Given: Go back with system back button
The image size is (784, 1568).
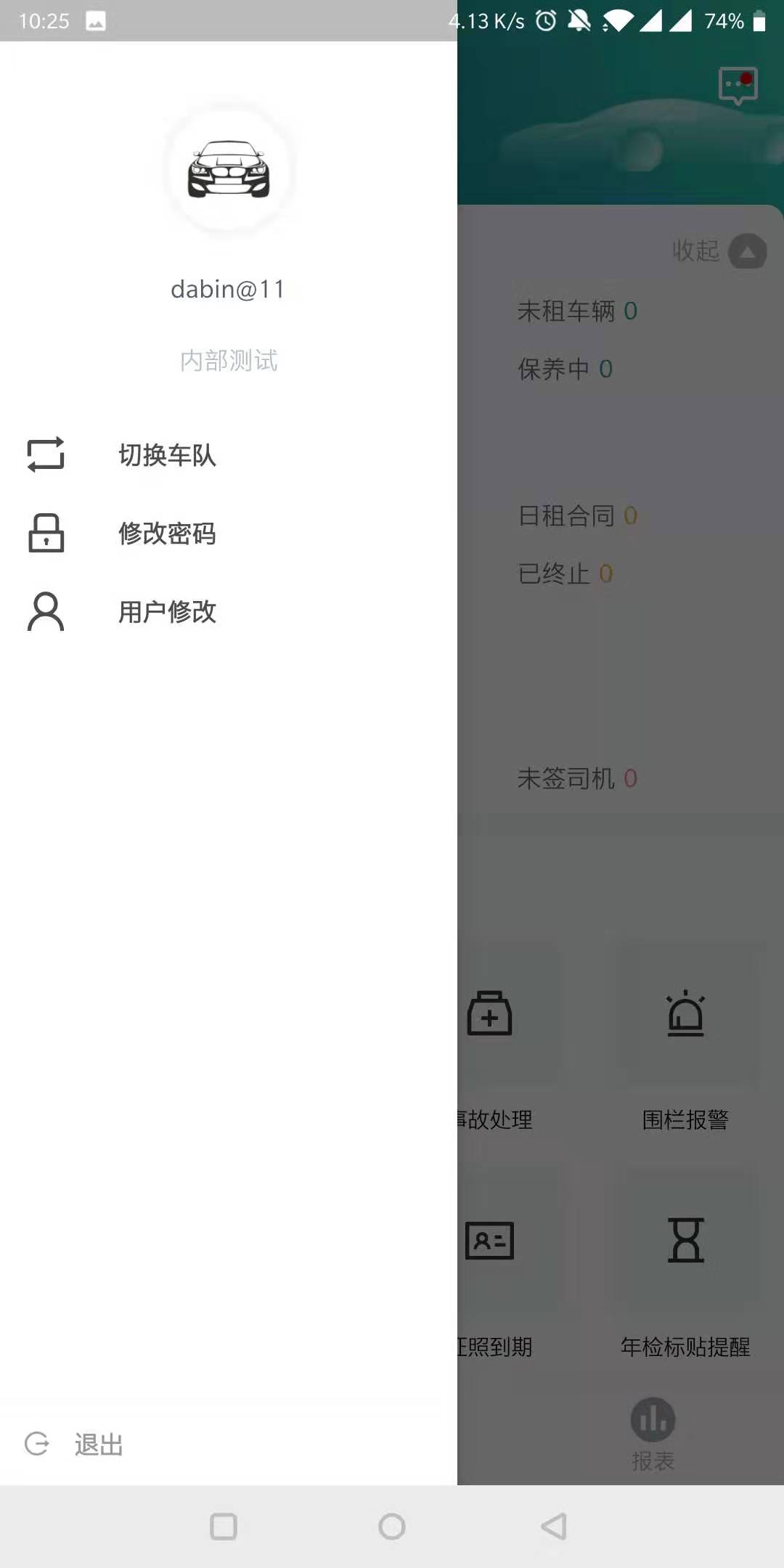Looking at the screenshot, I should [x=554, y=1527].
